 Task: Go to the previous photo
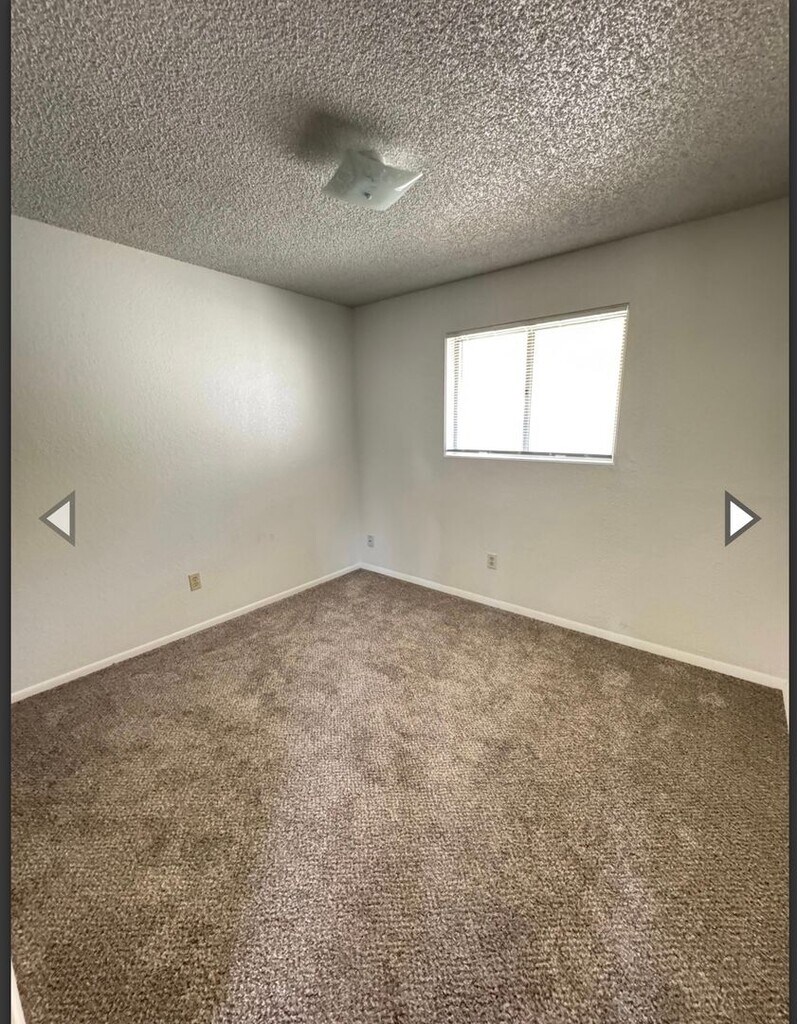(58, 518)
